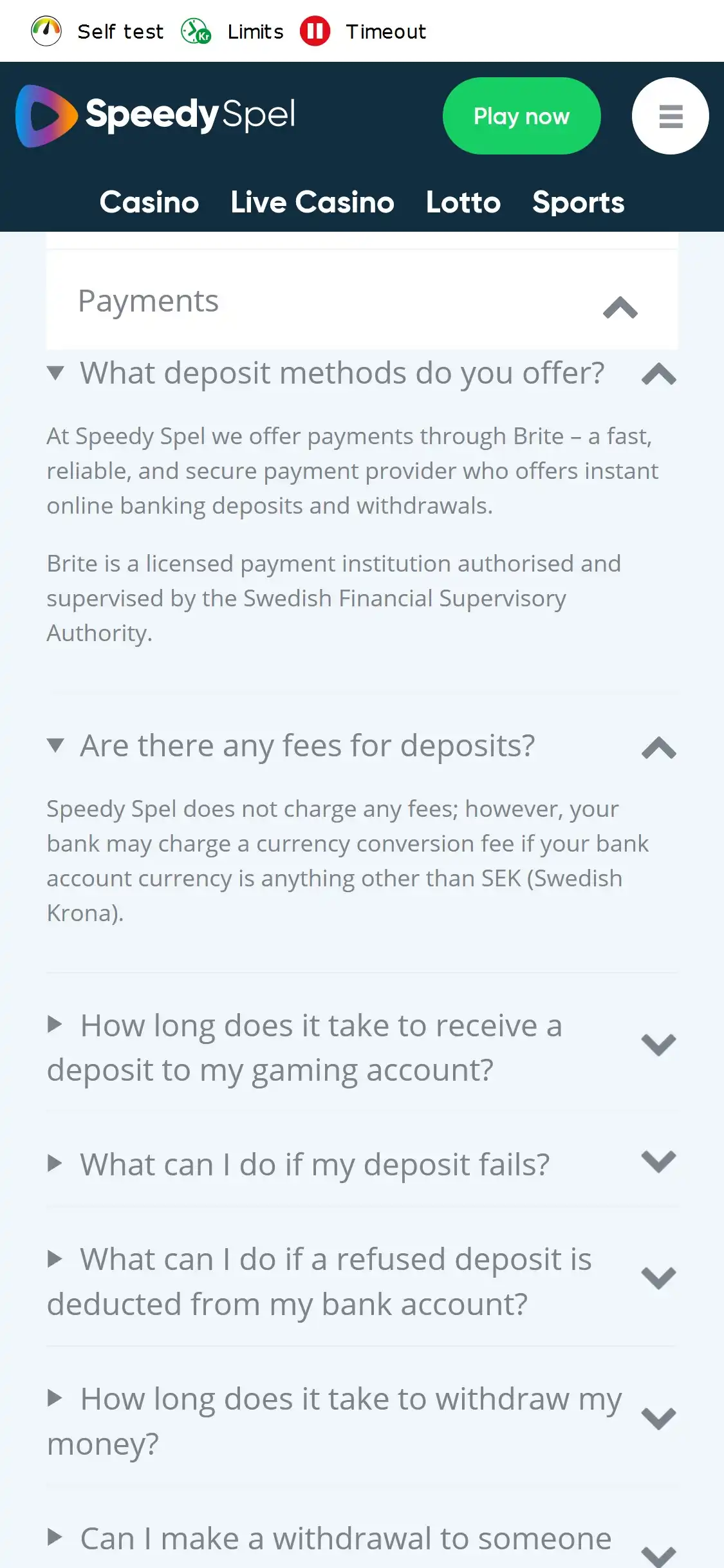Start a Timeout break

pos(364,31)
